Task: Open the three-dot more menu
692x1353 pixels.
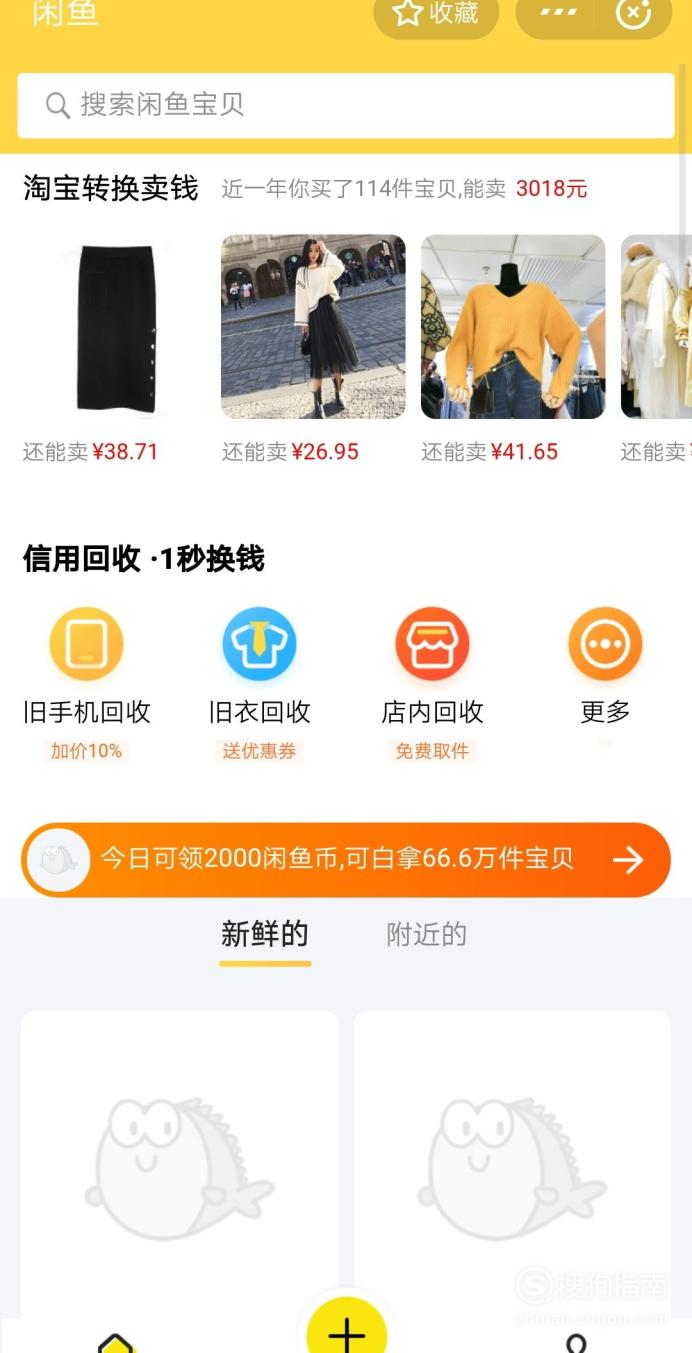Action: [558, 13]
